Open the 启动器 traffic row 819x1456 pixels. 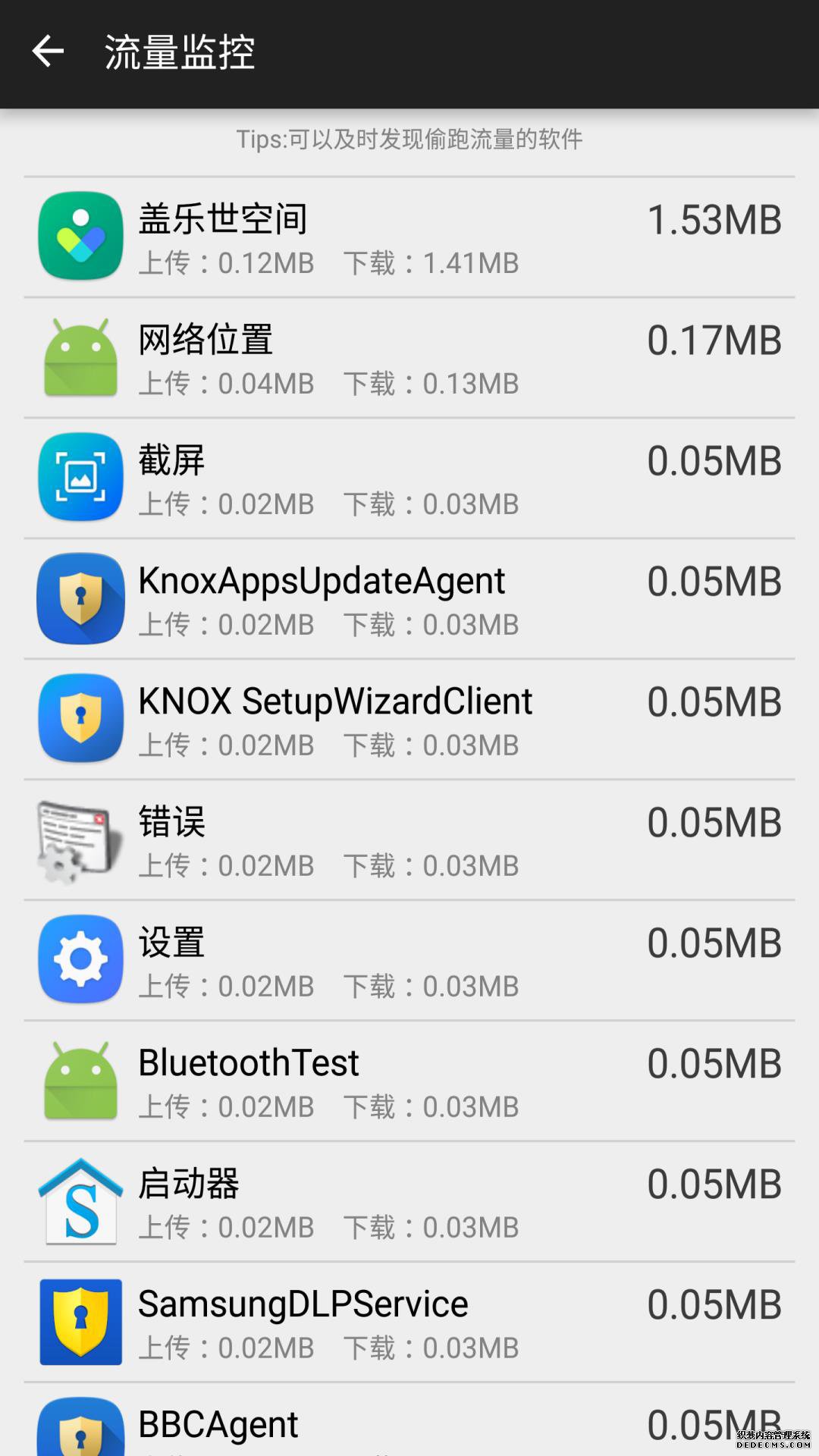(x=409, y=1202)
